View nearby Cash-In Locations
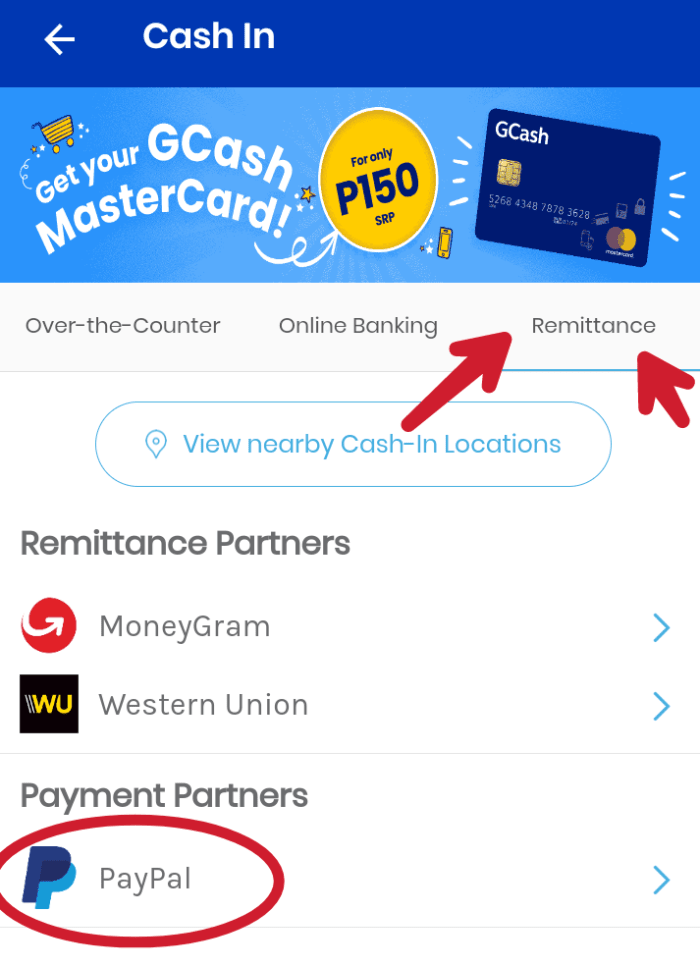The image size is (700, 965). click(352, 444)
